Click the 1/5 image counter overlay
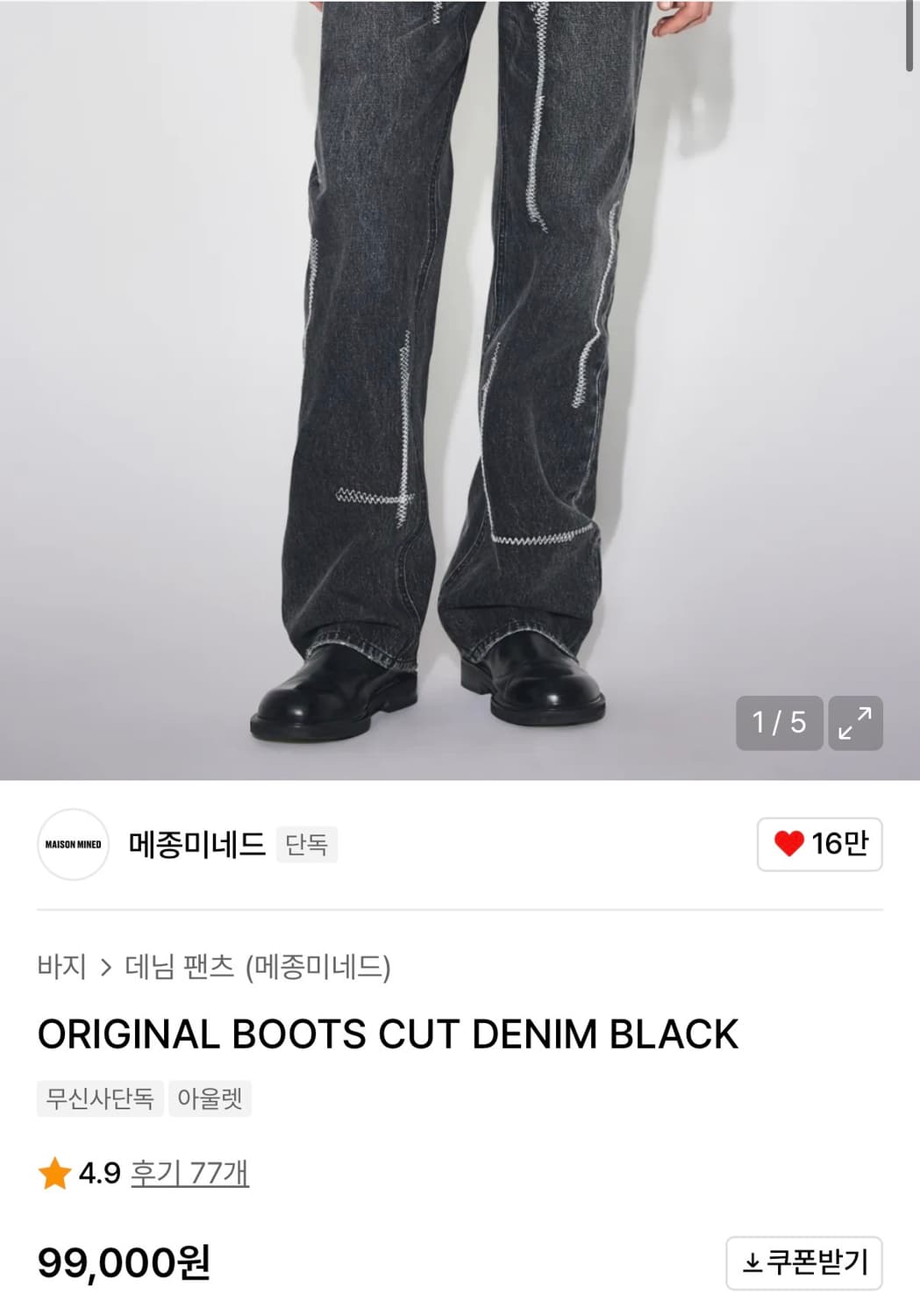Screen dimensions: 920x1316 tap(780, 723)
